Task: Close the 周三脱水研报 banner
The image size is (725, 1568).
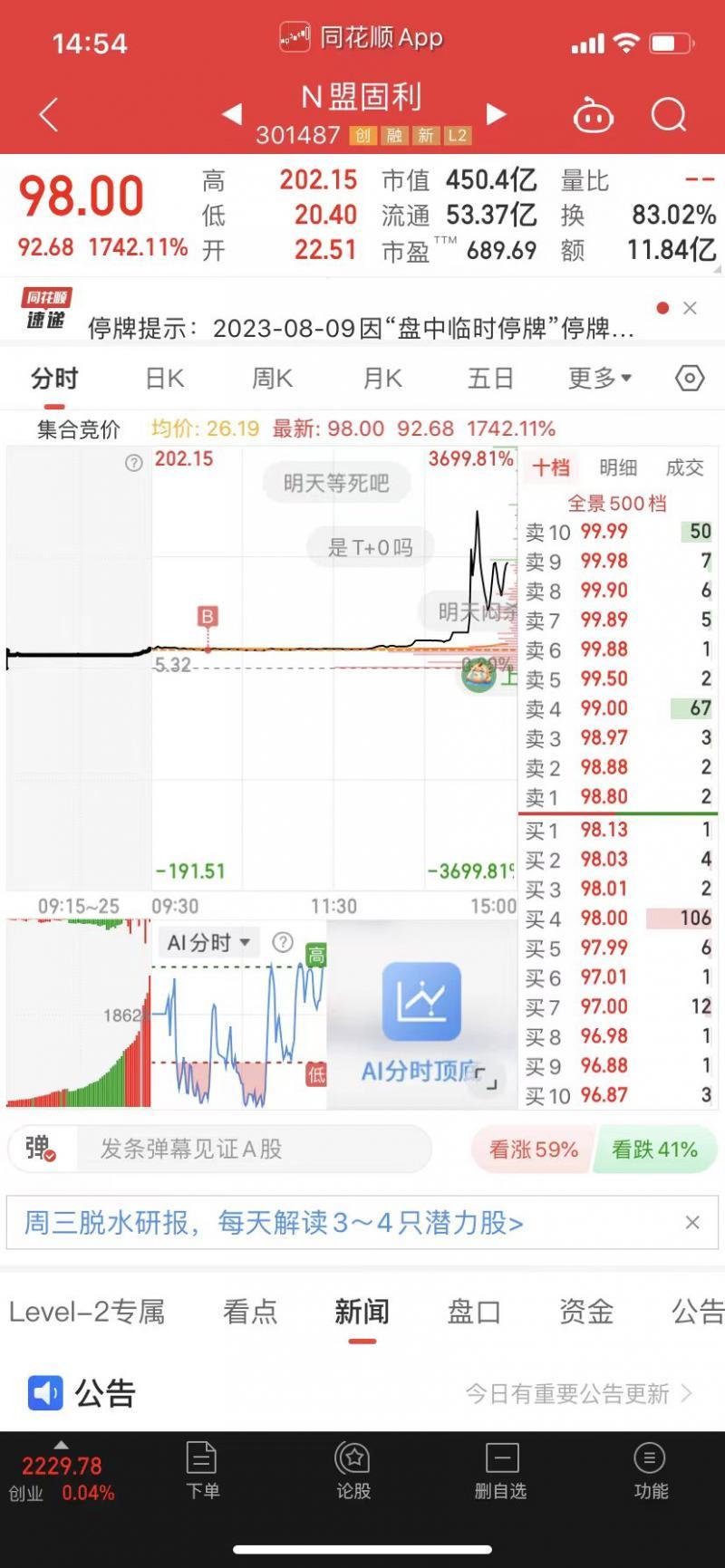Action: pyautogui.click(x=692, y=1223)
